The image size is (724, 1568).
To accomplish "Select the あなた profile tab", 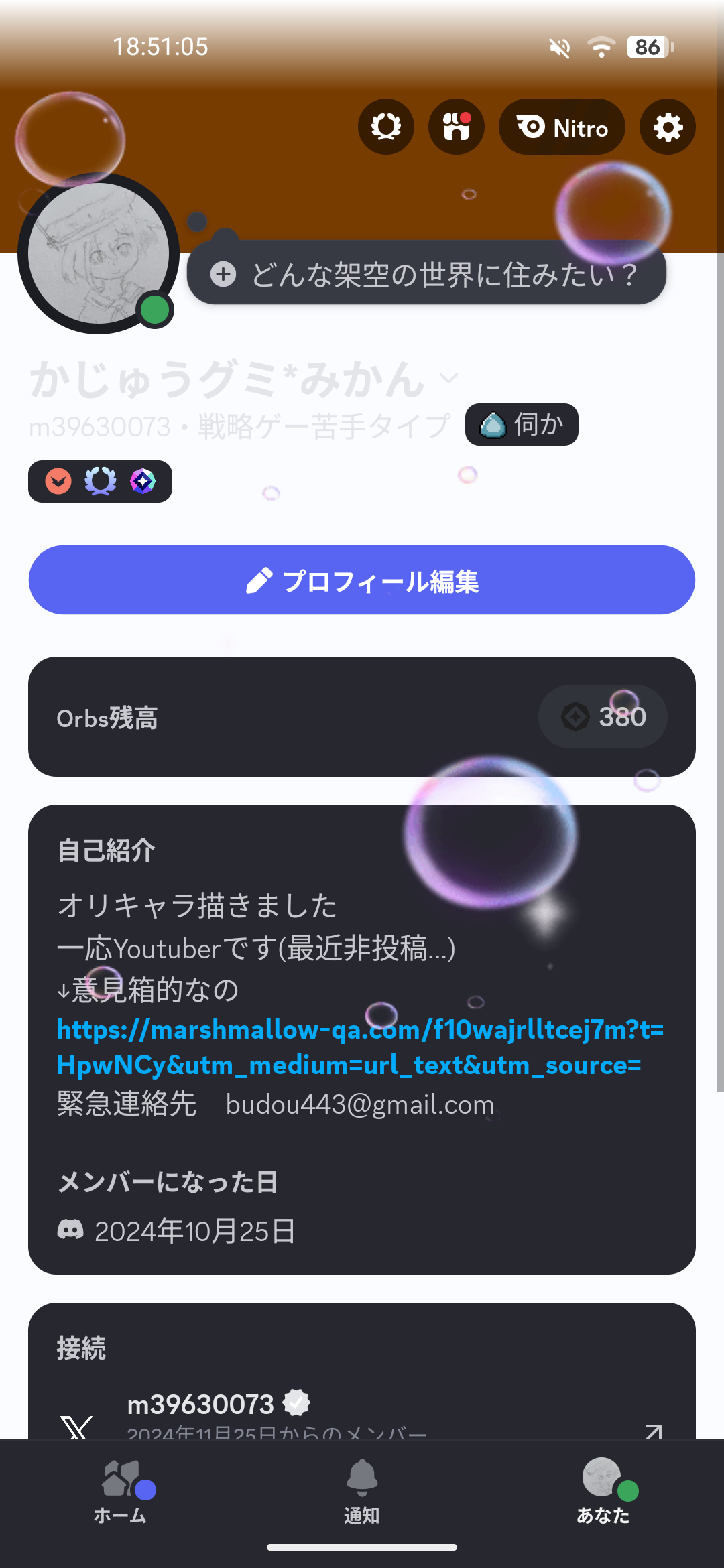I will (x=603, y=1492).
